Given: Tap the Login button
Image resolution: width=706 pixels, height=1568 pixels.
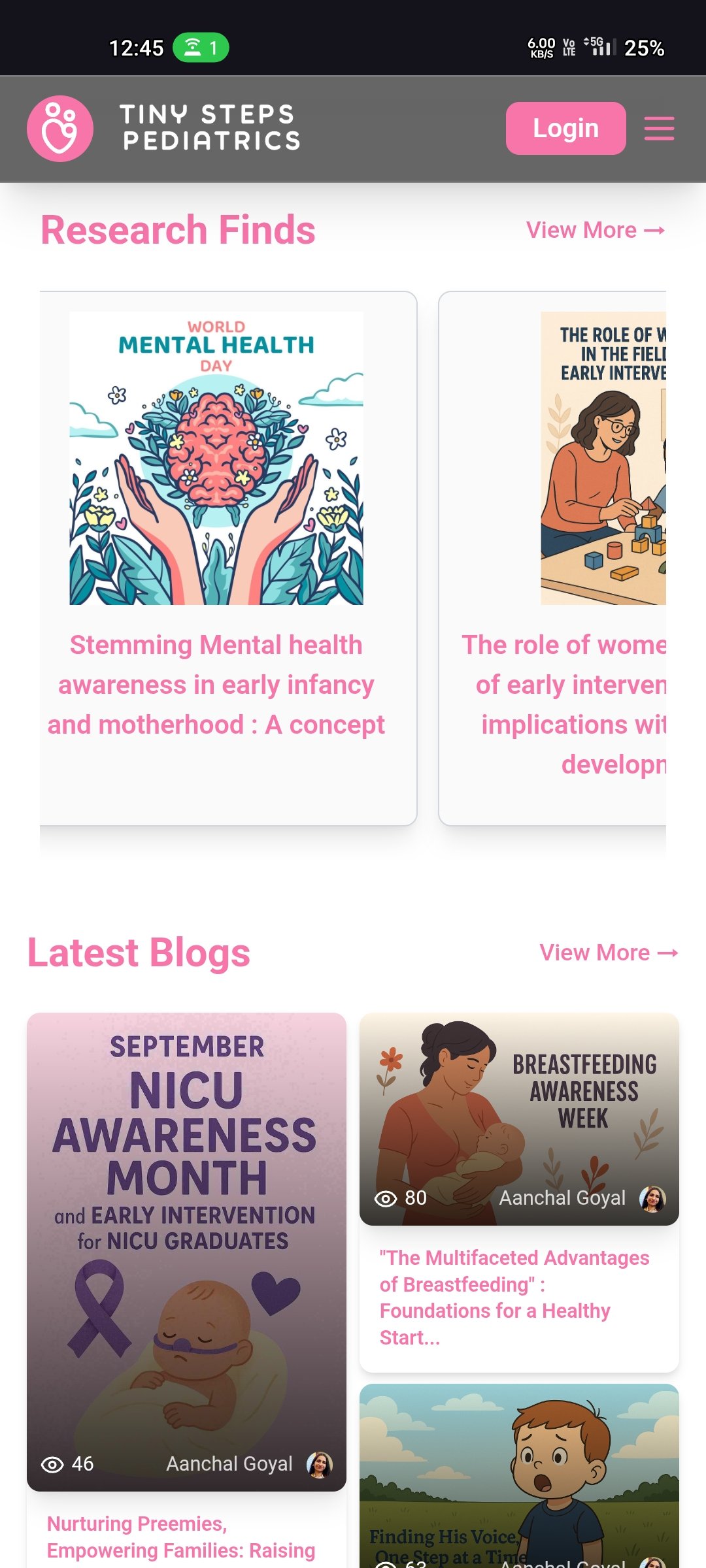Looking at the screenshot, I should coord(565,128).
